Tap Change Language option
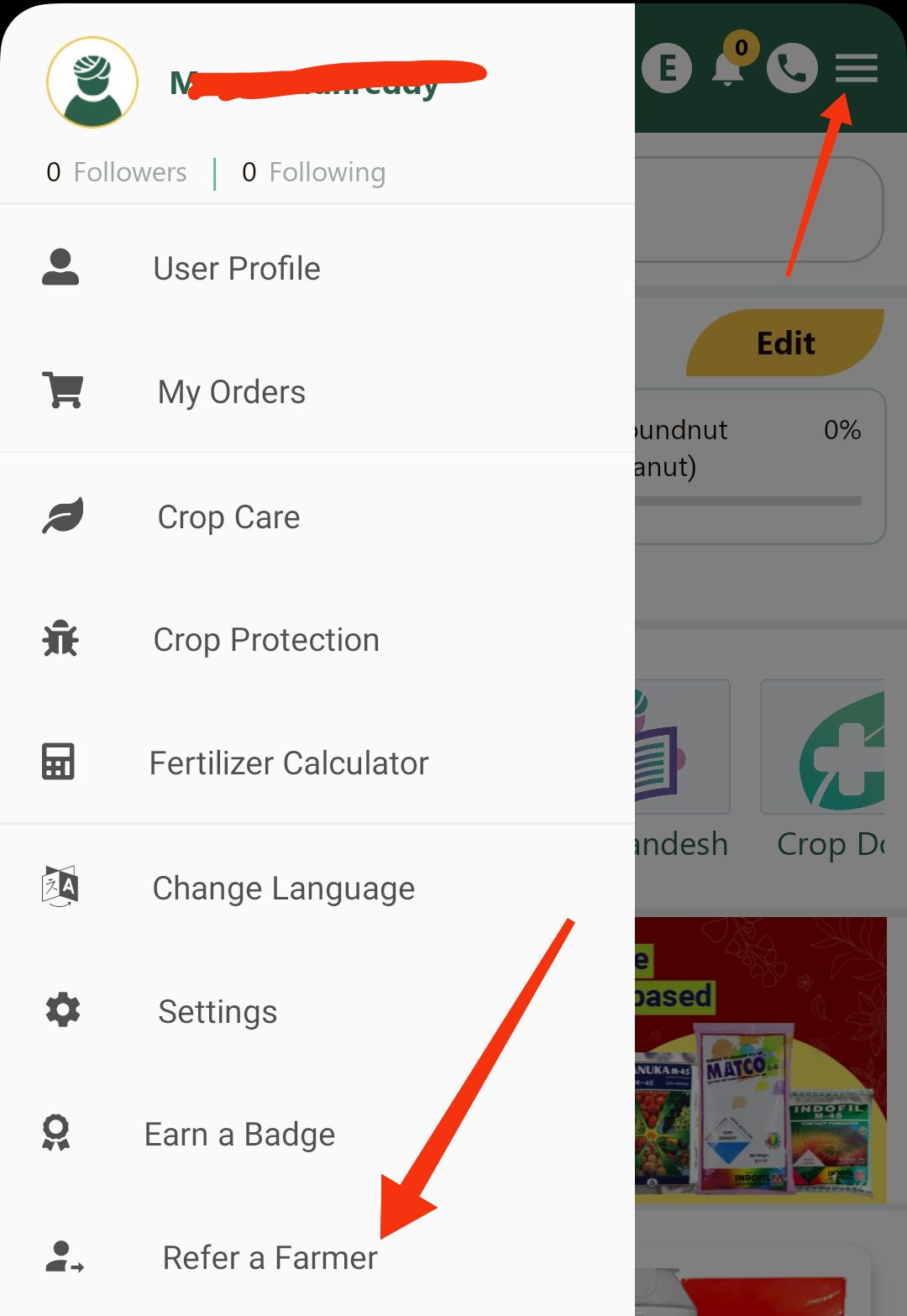Viewport: 907px width, 1316px height. [x=283, y=889]
